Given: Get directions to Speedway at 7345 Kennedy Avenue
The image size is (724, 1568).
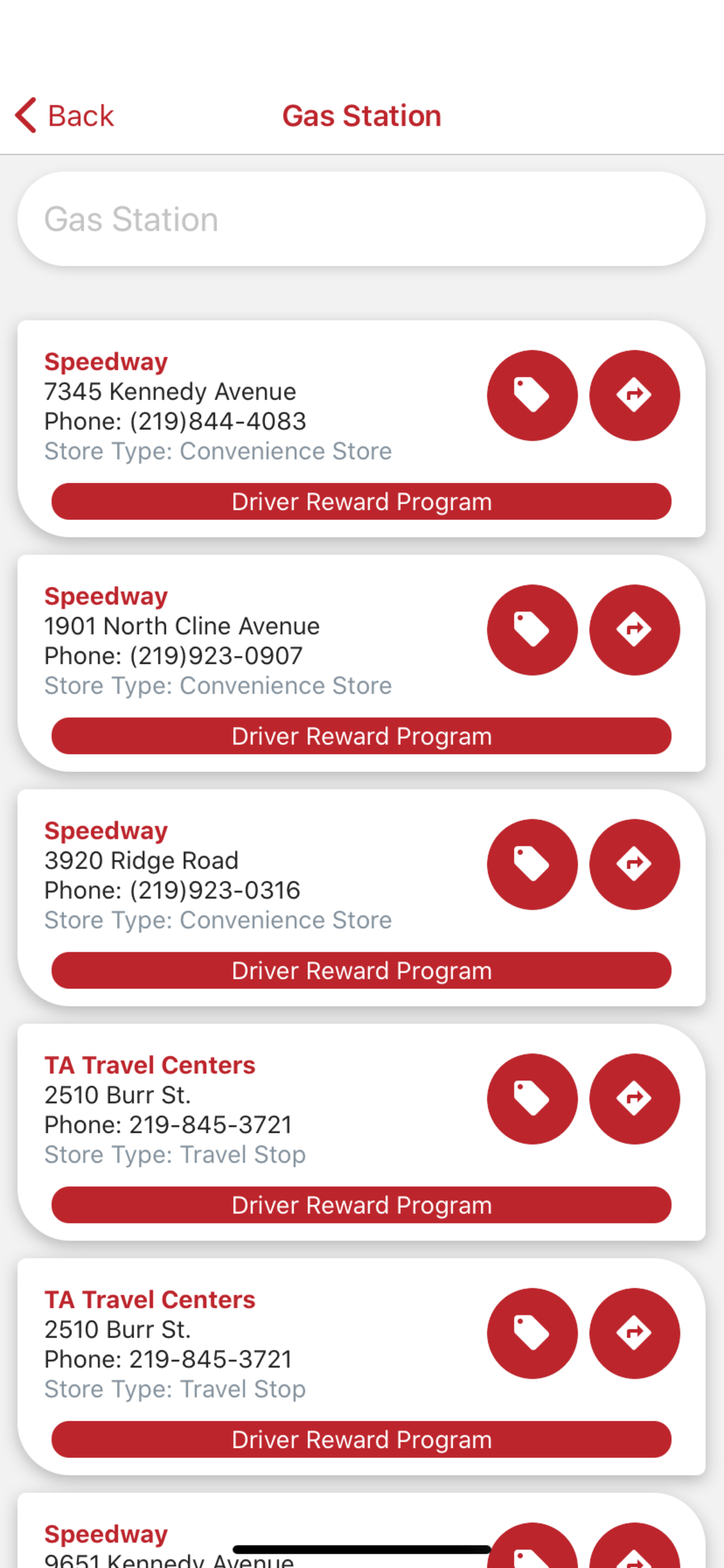Looking at the screenshot, I should point(634,395).
